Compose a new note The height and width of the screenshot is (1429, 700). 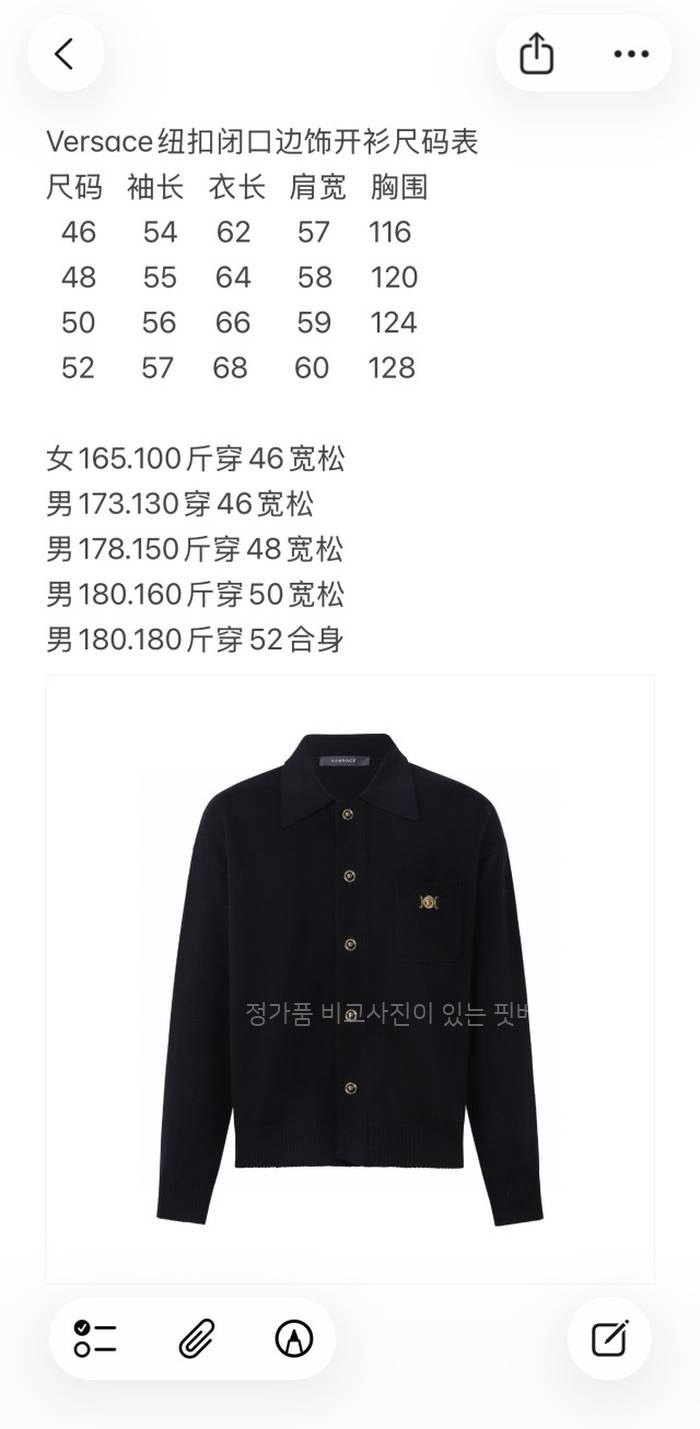pyautogui.click(x=609, y=1338)
